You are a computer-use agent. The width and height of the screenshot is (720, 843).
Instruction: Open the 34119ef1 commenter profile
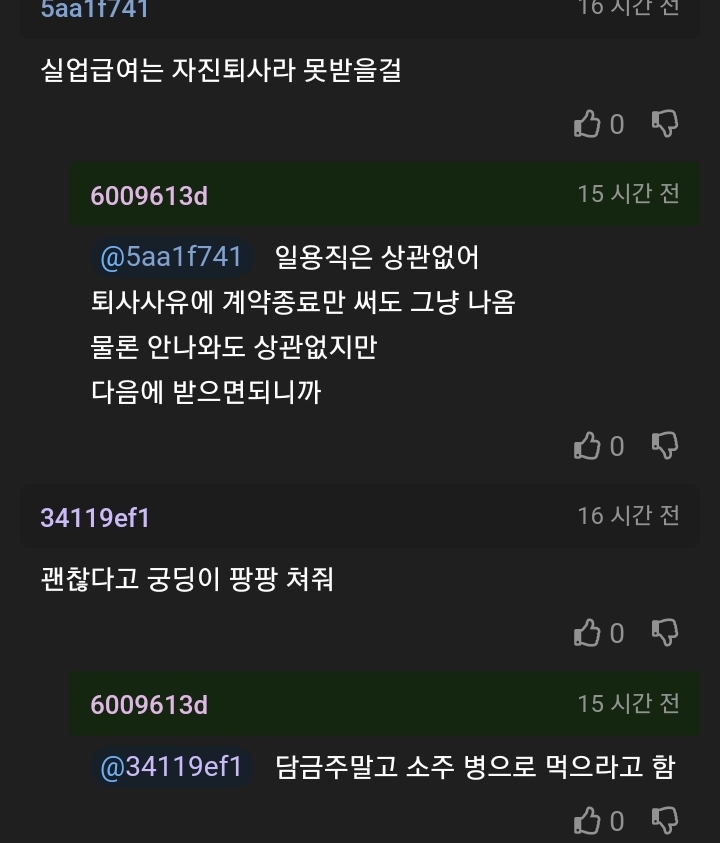pyautogui.click(x=95, y=518)
